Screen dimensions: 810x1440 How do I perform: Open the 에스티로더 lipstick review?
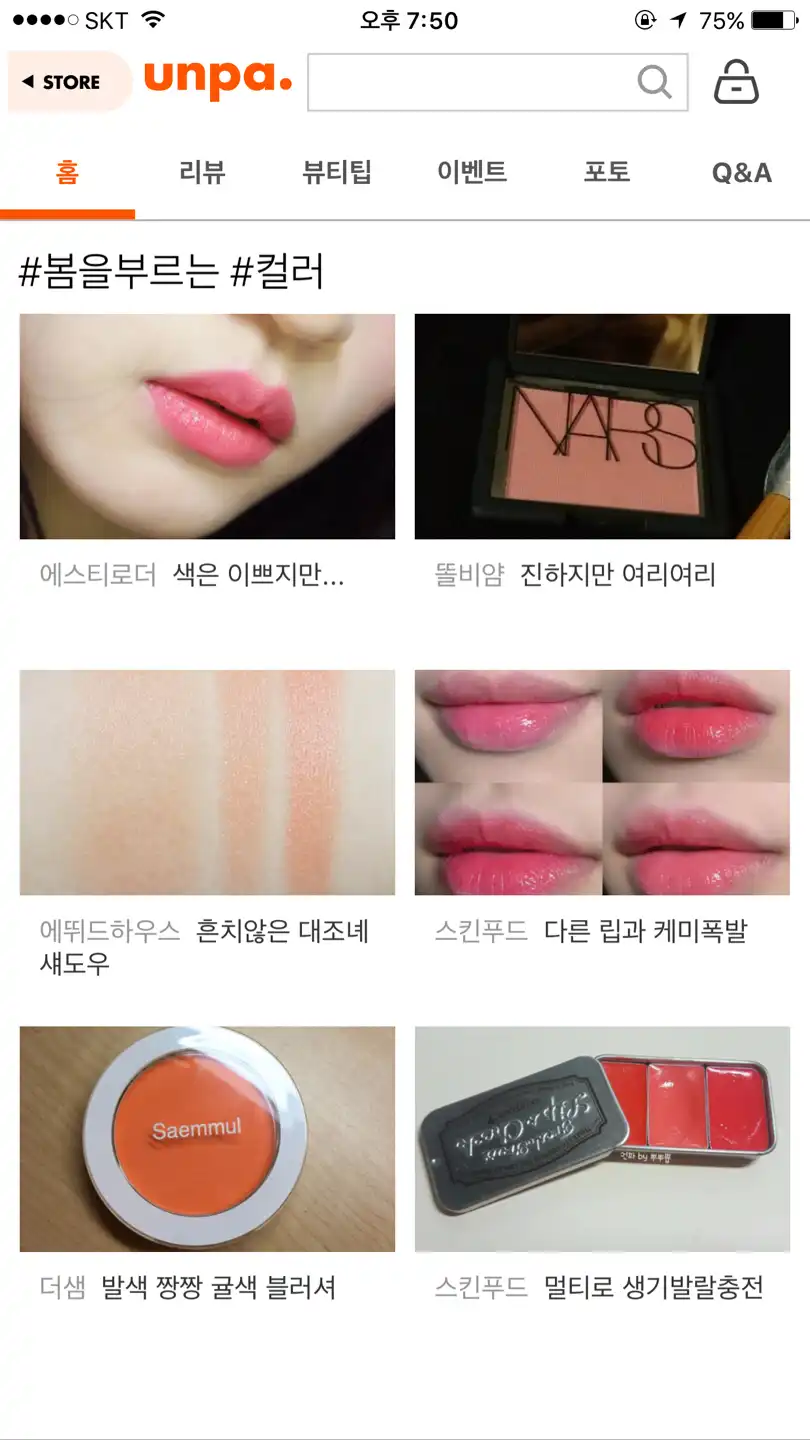[x=206, y=426]
